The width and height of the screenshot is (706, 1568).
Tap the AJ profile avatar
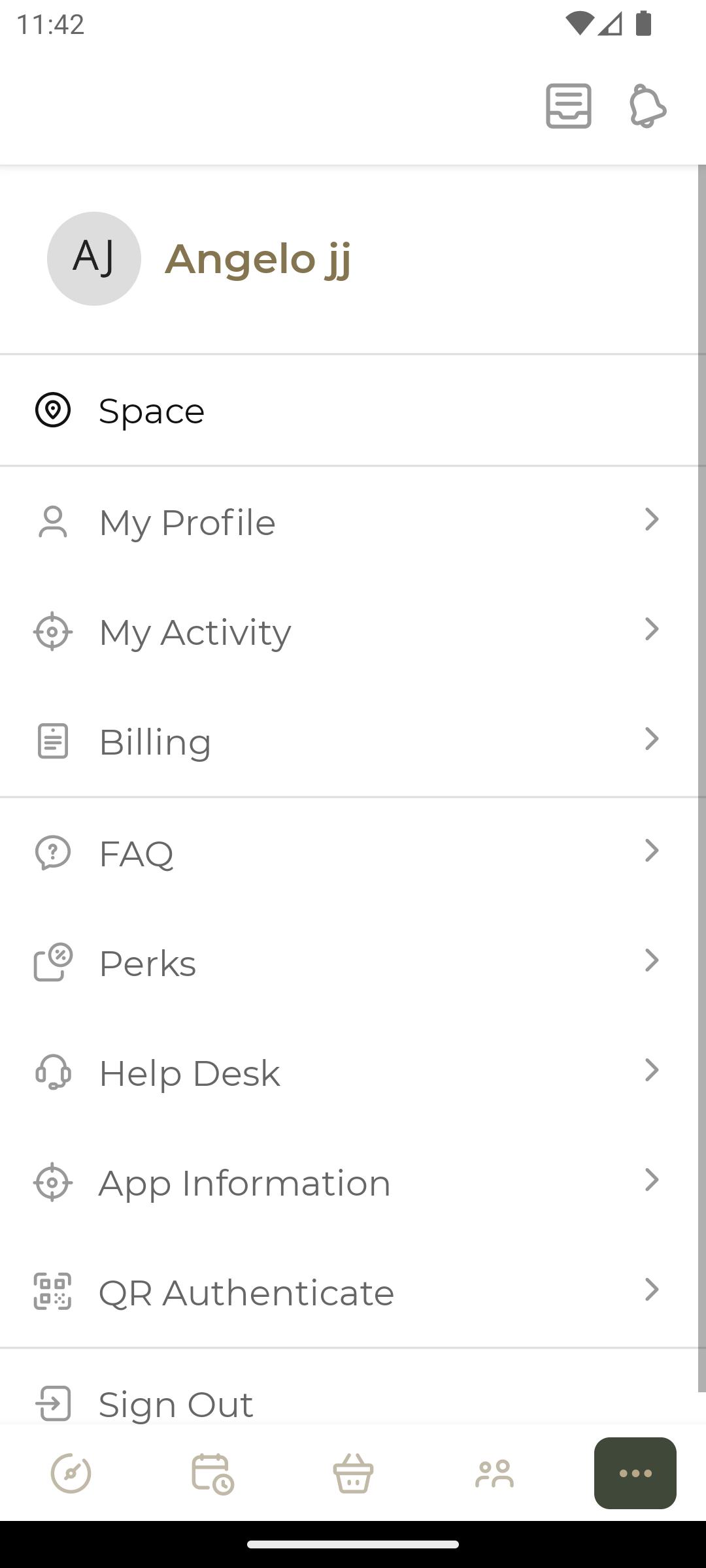[94, 259]
